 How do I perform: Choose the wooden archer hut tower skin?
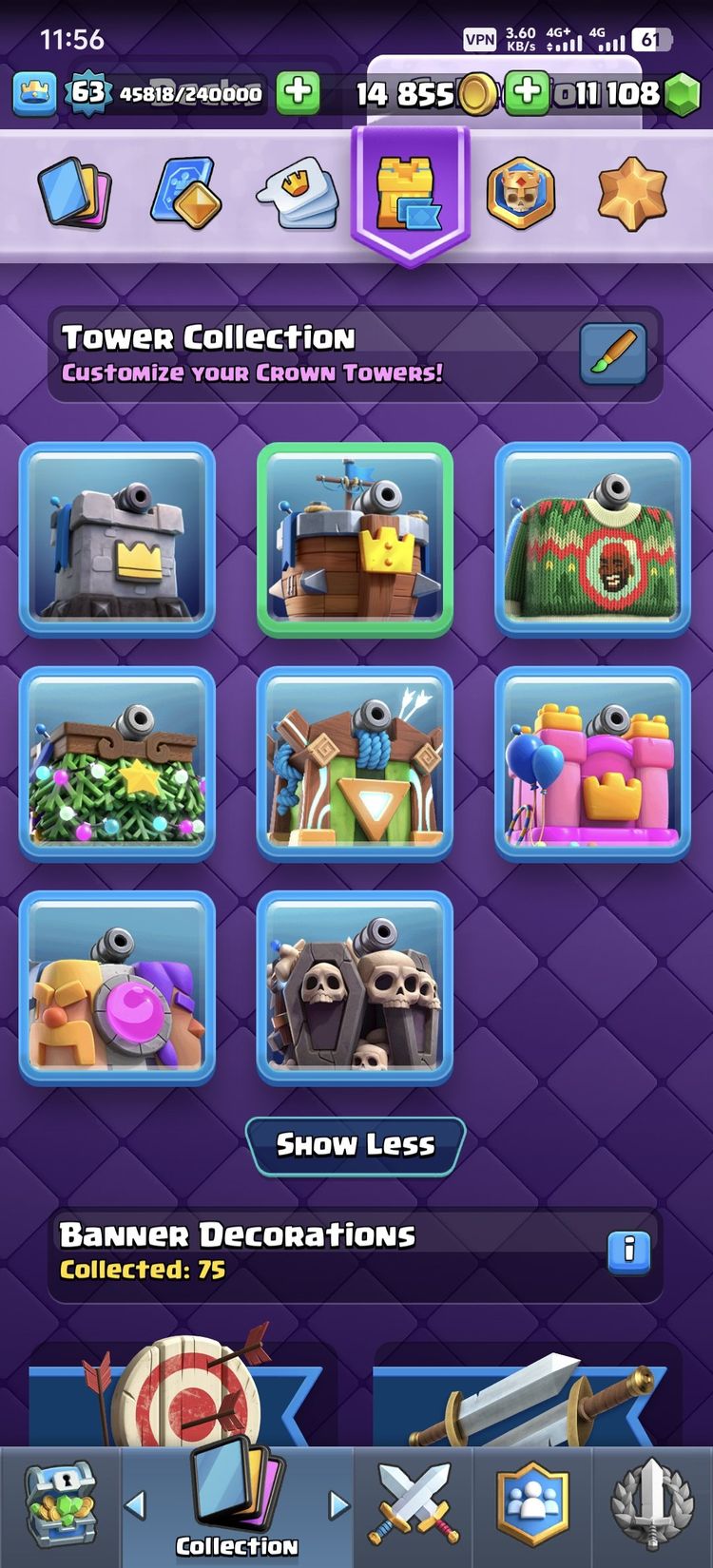355,763
